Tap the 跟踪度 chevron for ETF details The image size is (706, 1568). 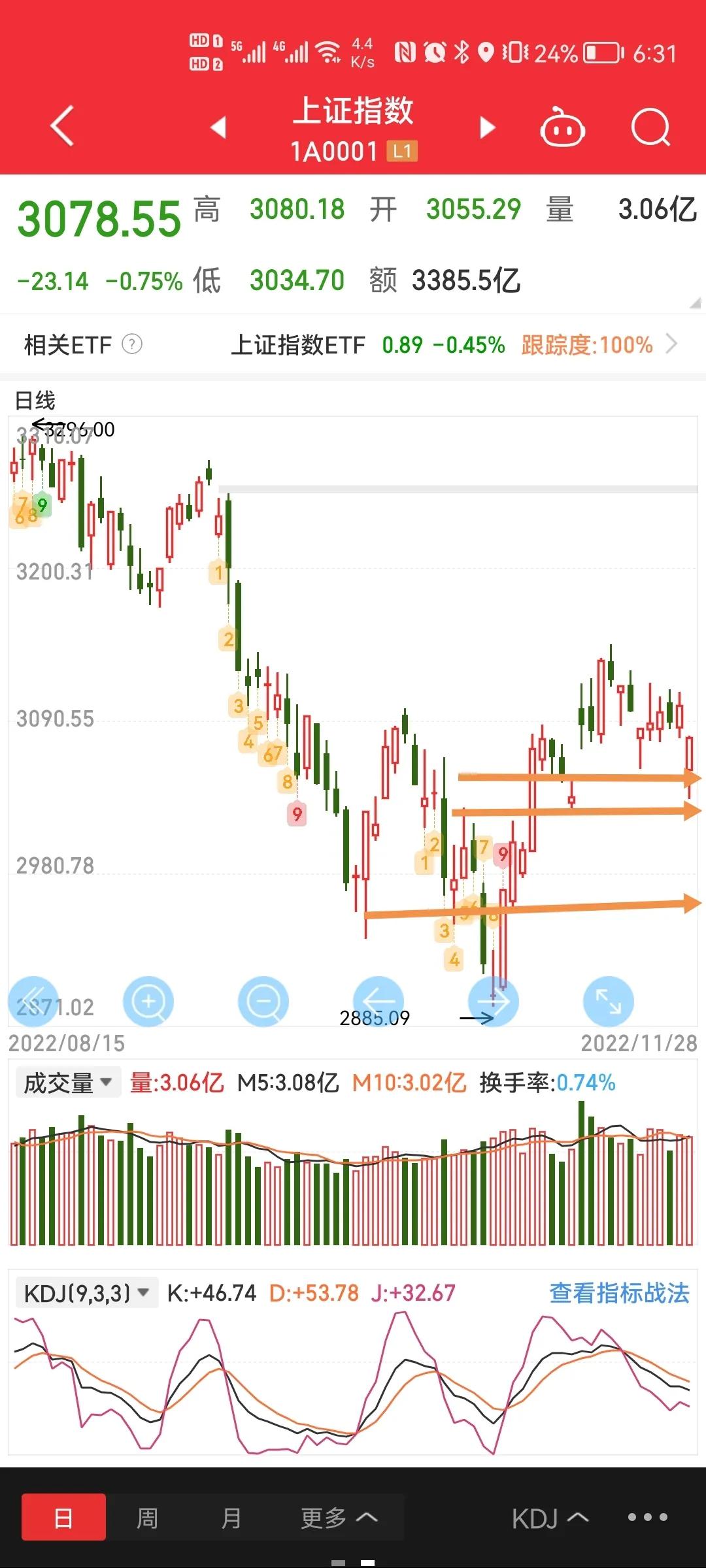tap(676, 344)
